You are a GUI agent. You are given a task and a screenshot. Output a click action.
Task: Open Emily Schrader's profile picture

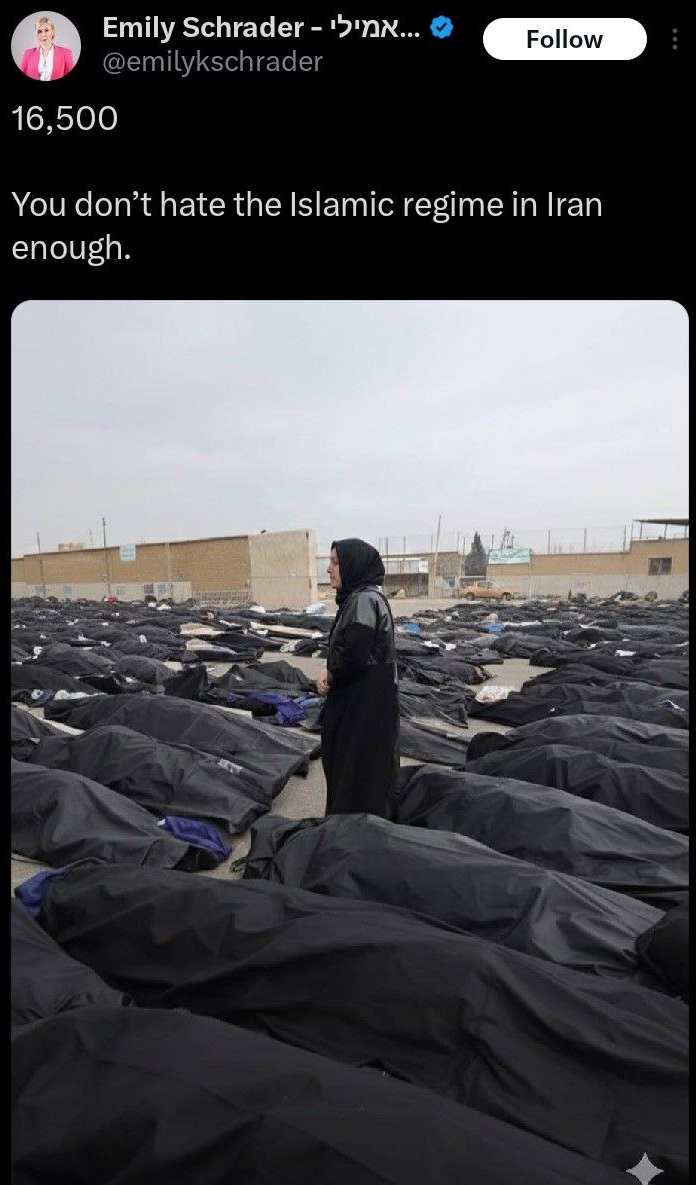click(46, 46)
